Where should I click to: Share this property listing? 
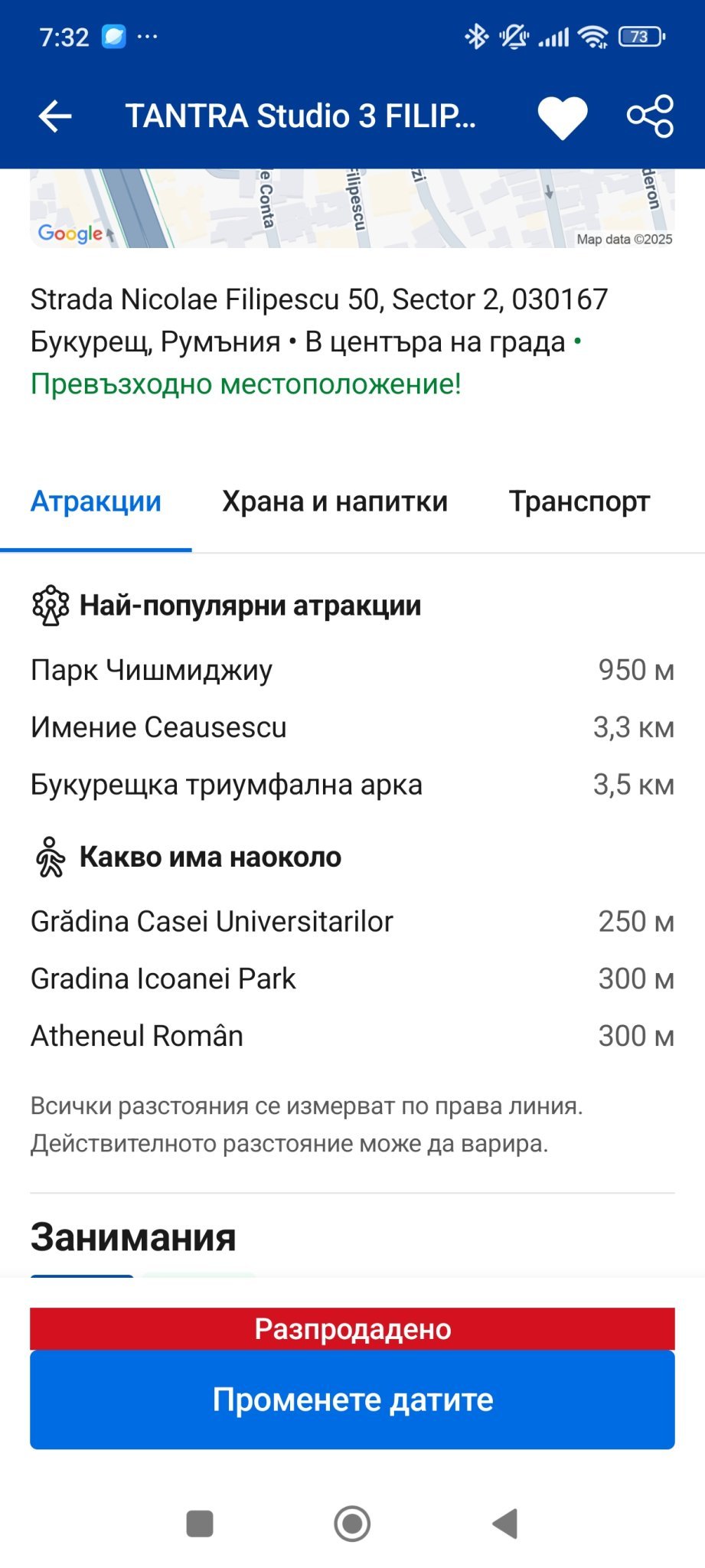pyautogui.click(x=650, y=116)
